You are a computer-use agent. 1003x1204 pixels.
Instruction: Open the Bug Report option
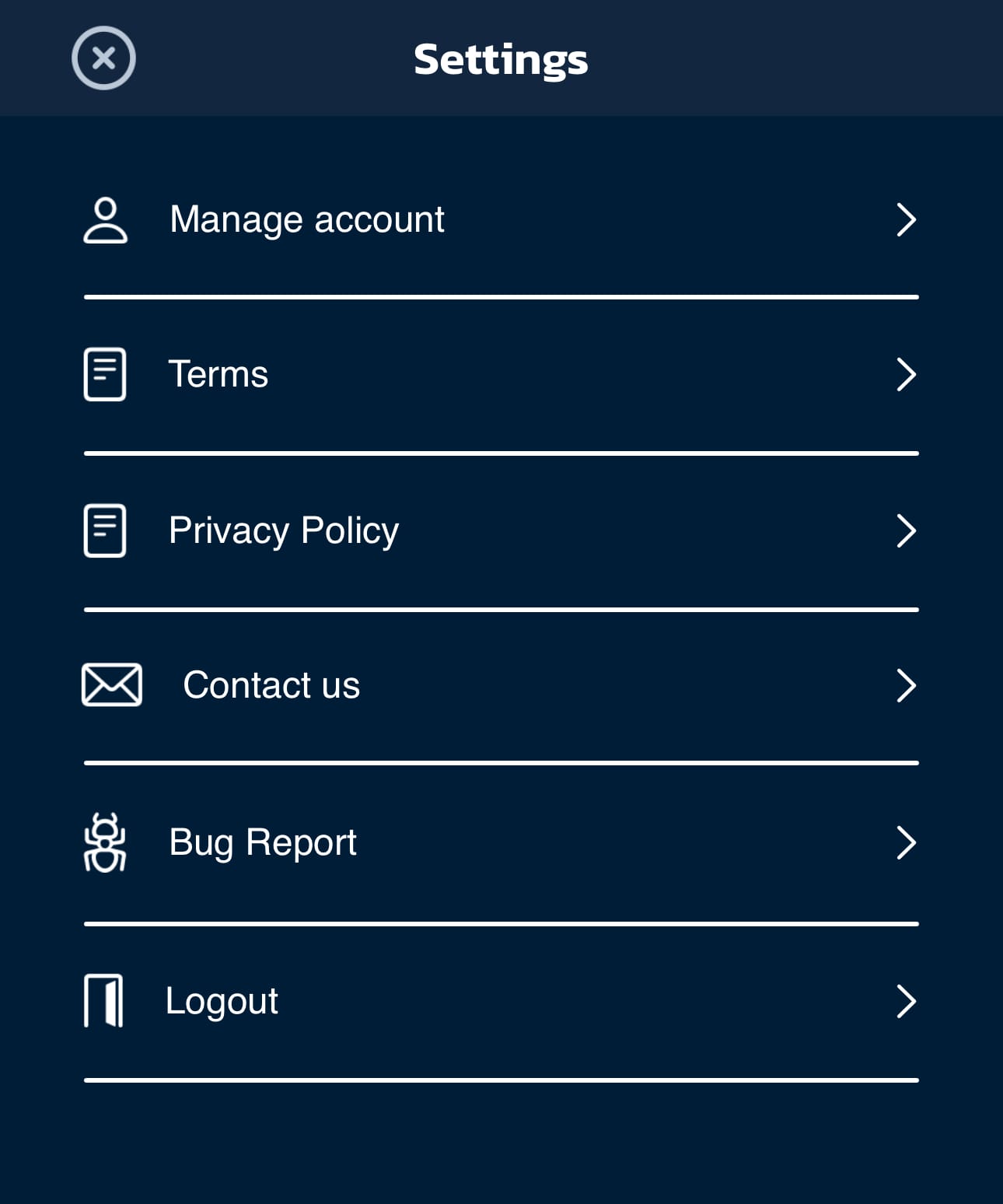pyautogui.click(x=263, y=842)
